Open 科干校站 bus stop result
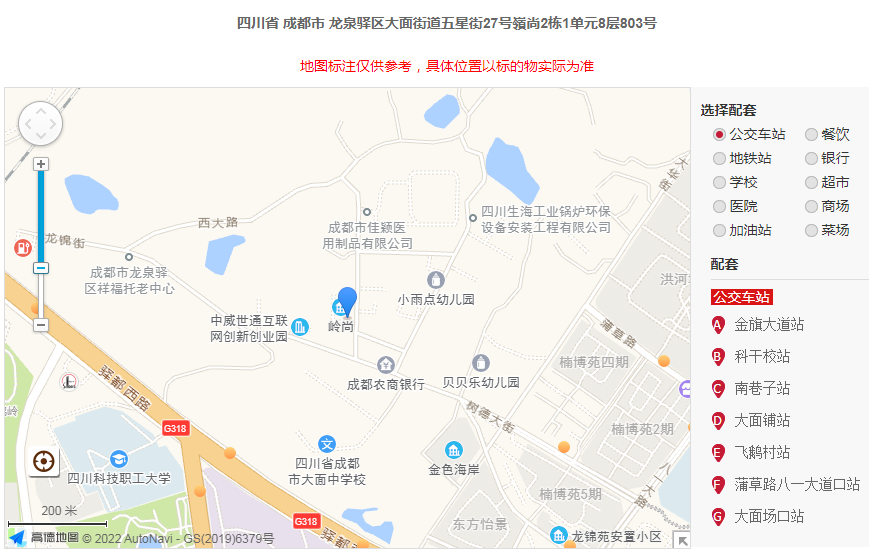 click(x=761, y=356)
